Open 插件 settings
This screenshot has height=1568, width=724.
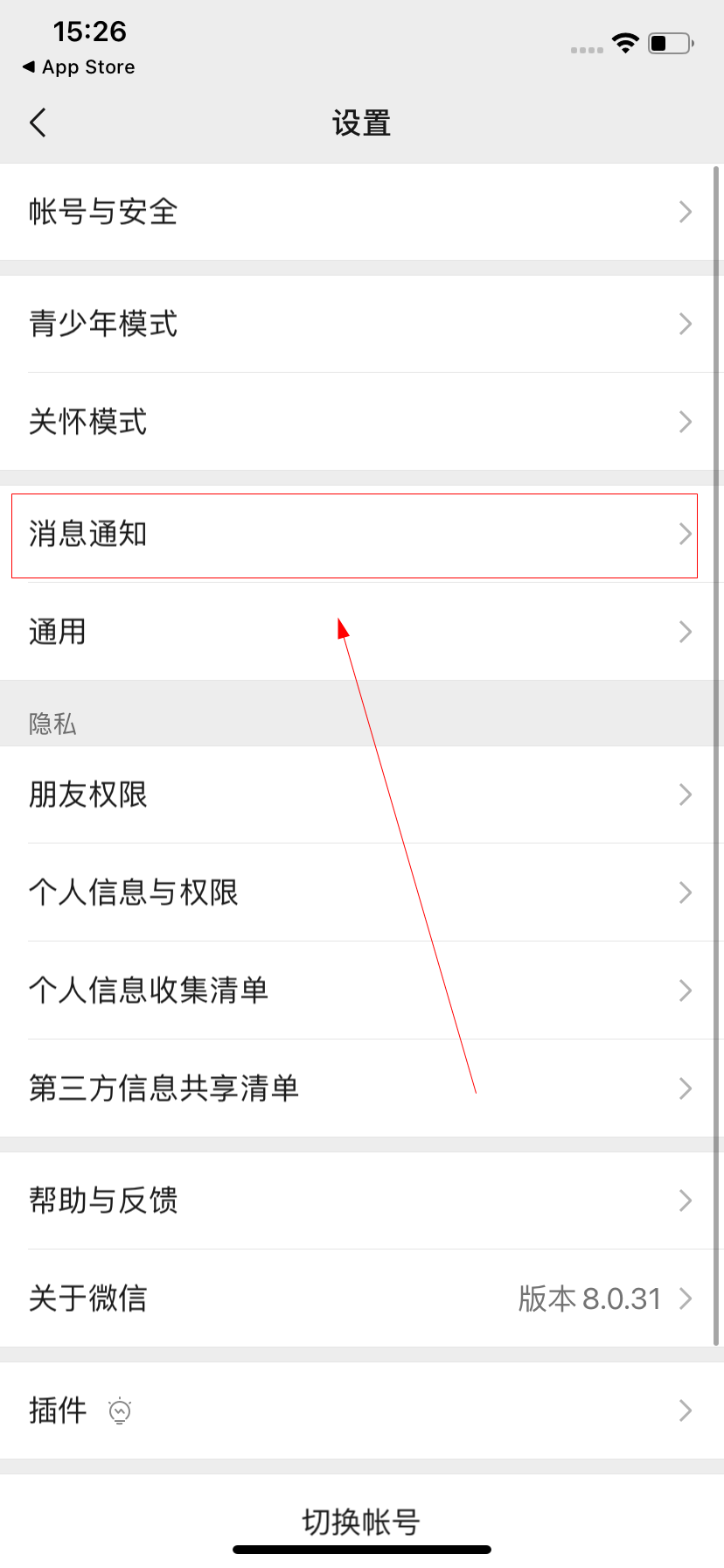[362, 1410]
